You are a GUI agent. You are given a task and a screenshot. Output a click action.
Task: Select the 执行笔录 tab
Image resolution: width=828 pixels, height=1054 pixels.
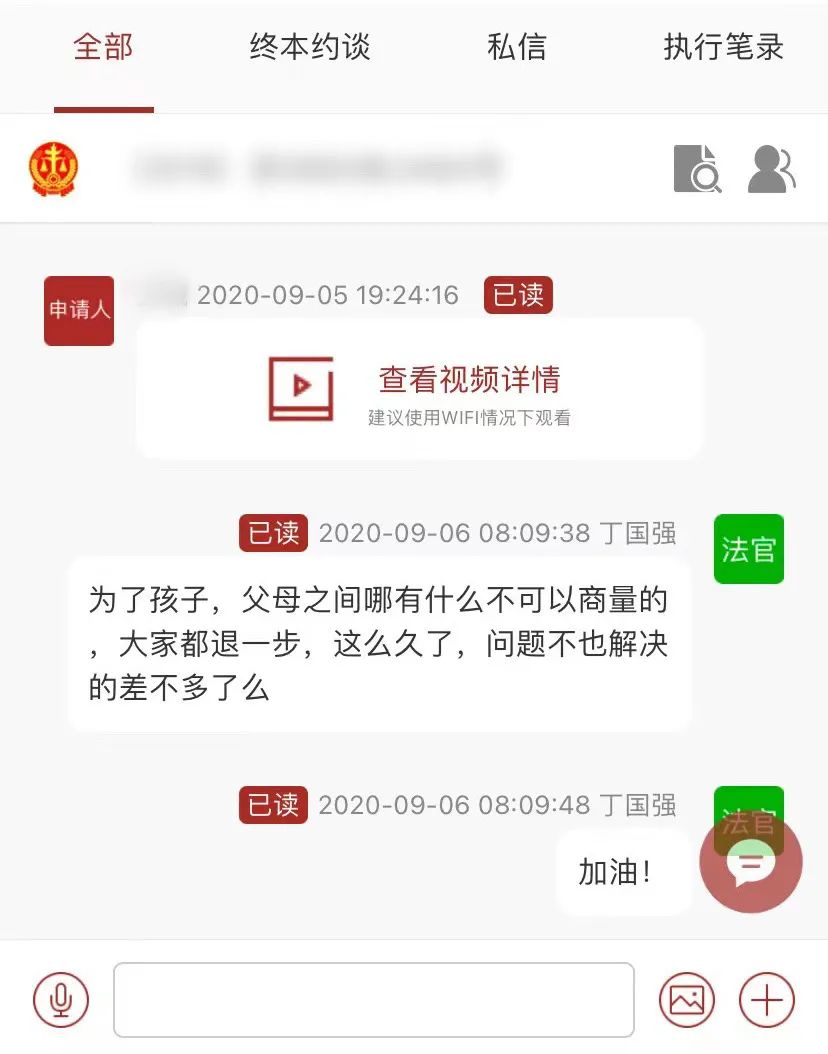[723, 48]
